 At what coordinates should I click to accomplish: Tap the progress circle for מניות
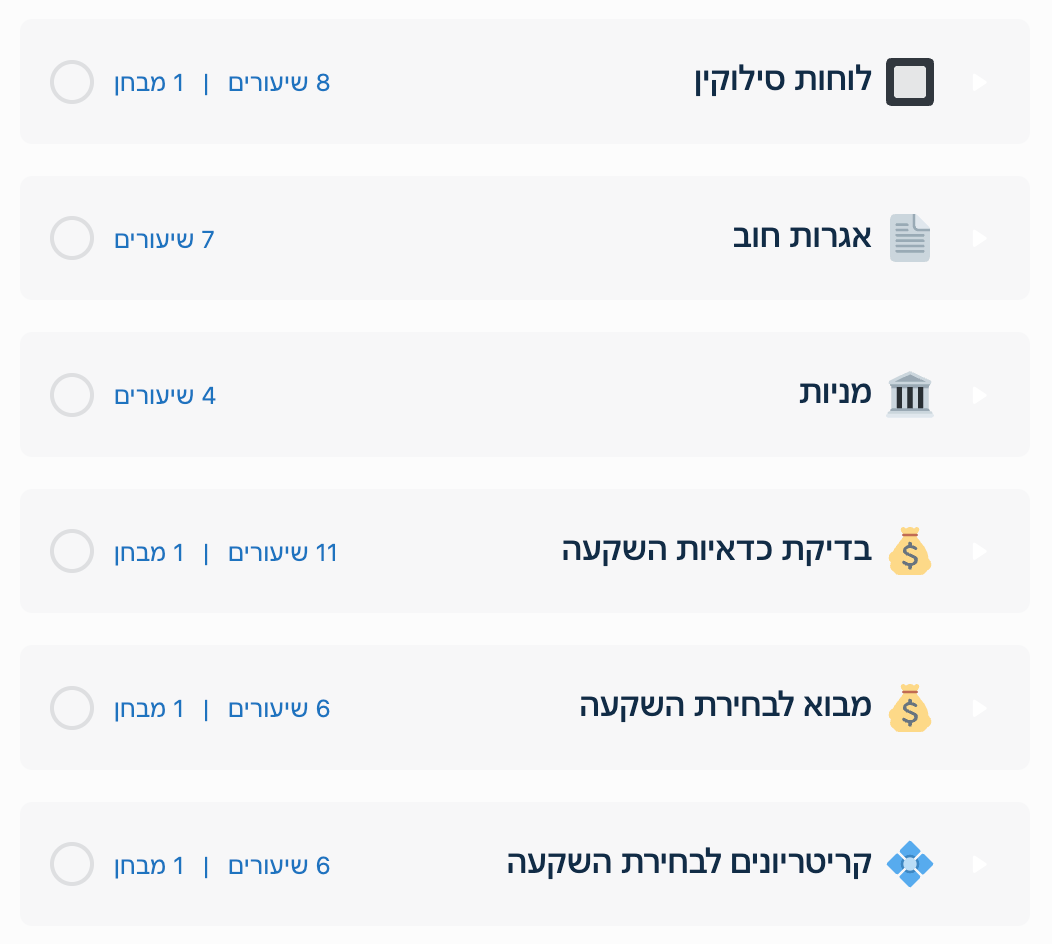click(x=72, y=395)
